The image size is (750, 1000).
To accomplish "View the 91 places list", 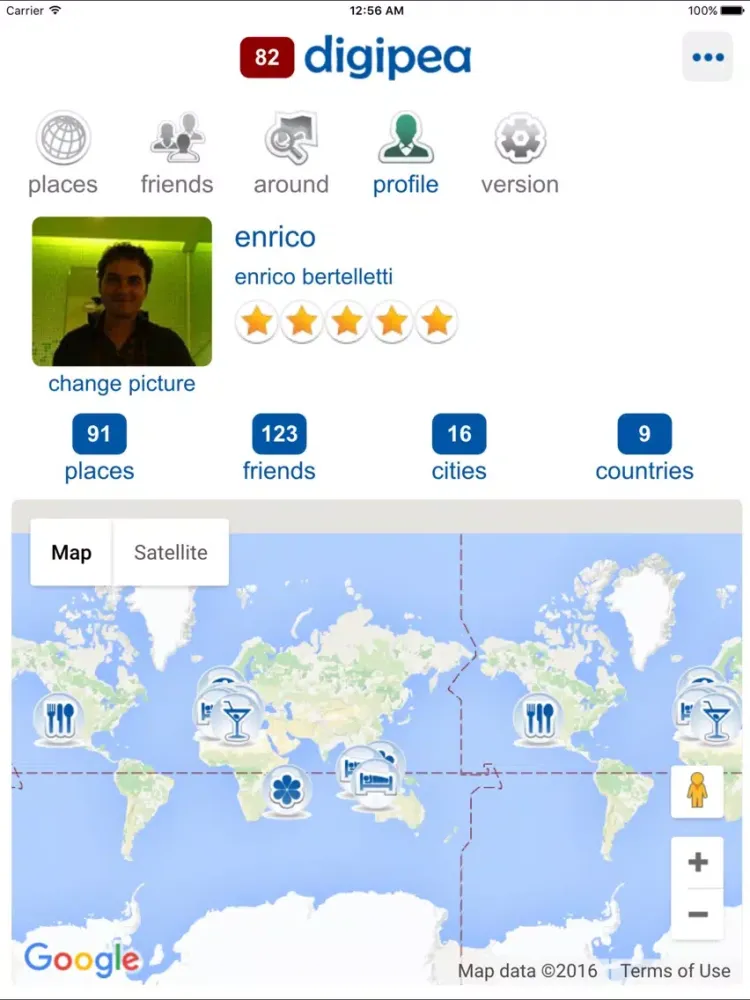I will pos(99,449).
